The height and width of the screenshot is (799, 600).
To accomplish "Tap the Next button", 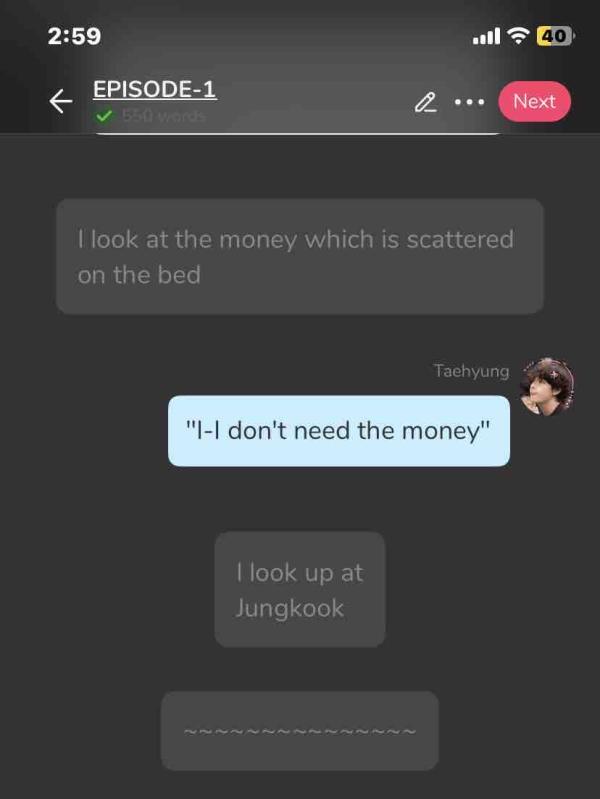I will point(534,101).
